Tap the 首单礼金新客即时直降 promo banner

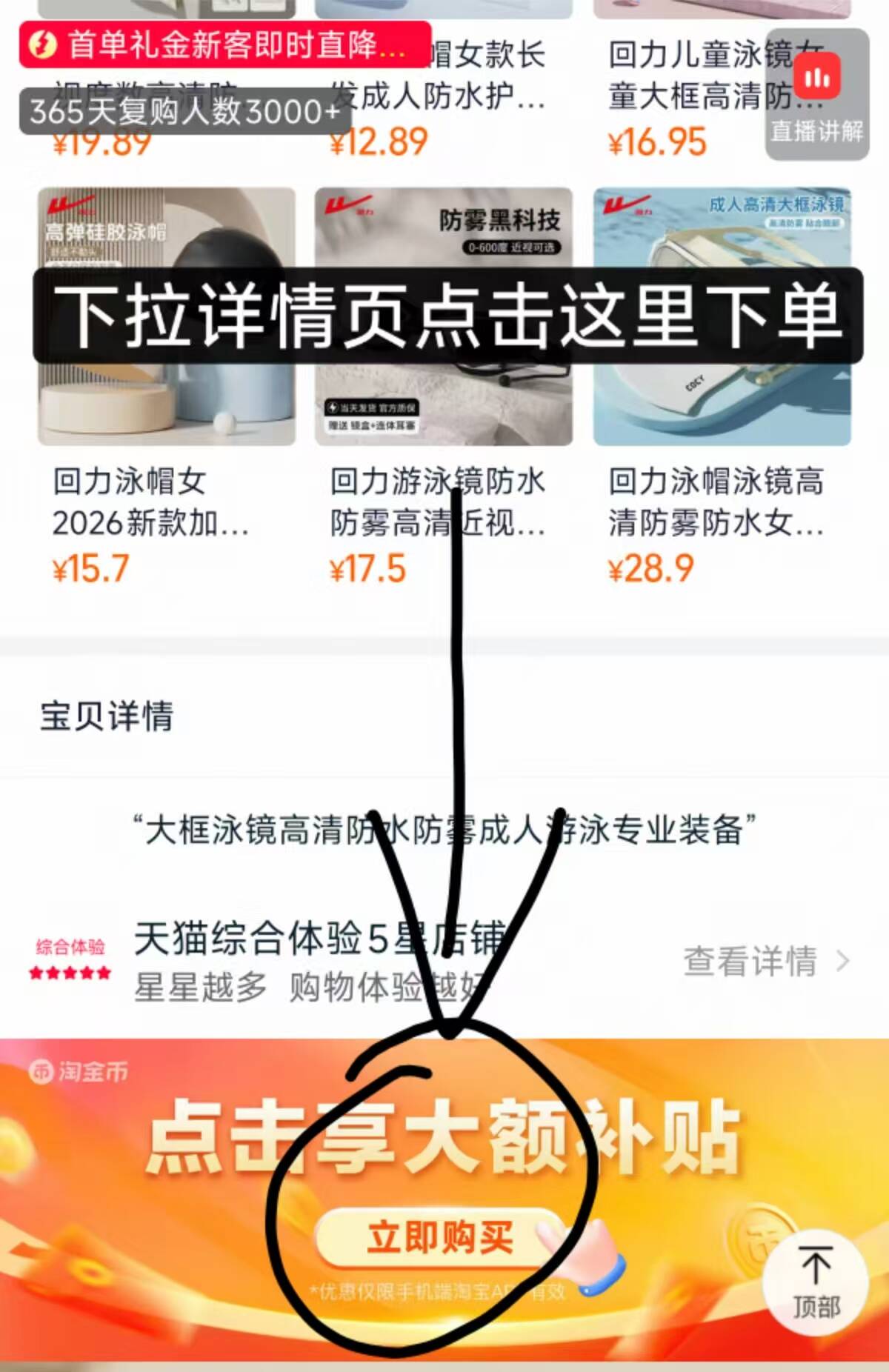(224, 46)
